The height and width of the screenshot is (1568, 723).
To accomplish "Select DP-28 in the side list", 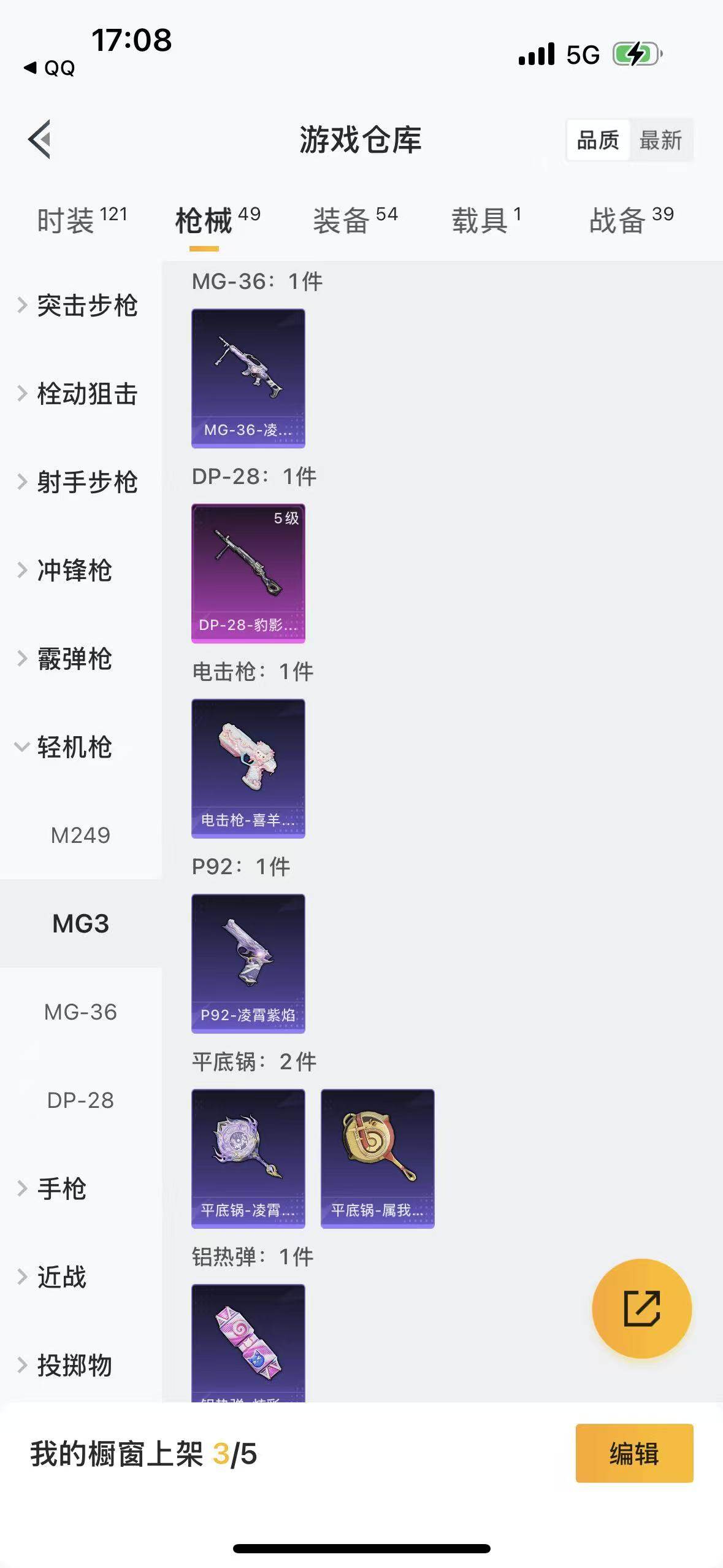I will 80,1101.
